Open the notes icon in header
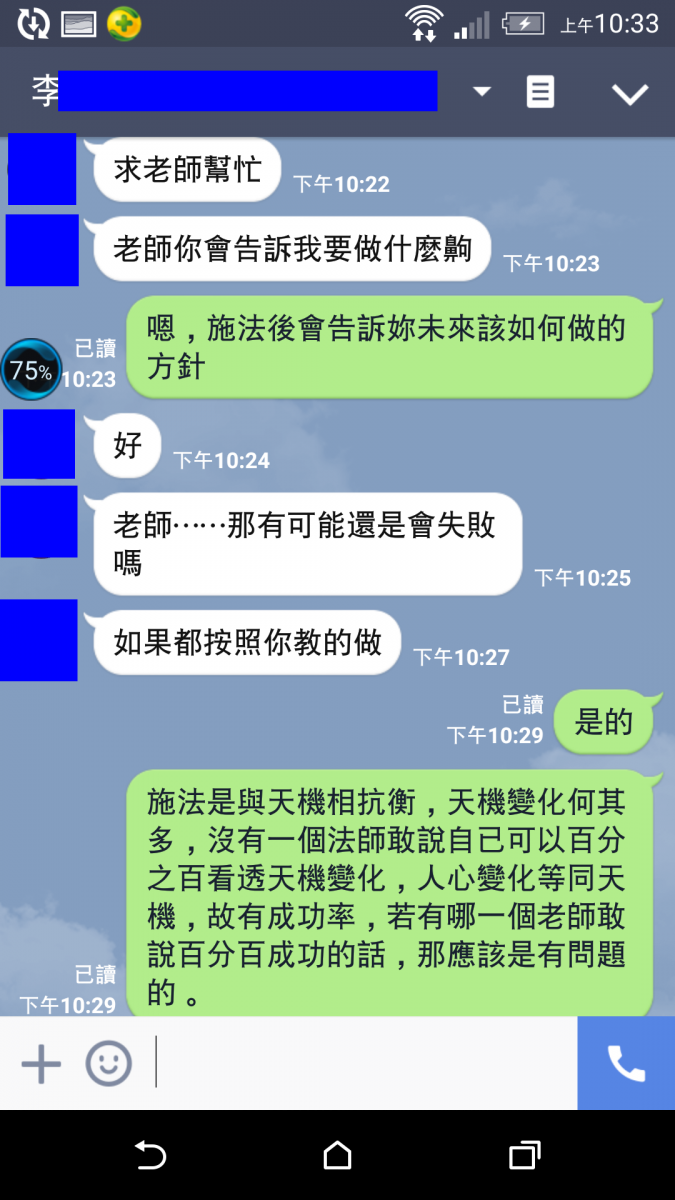 540,92
